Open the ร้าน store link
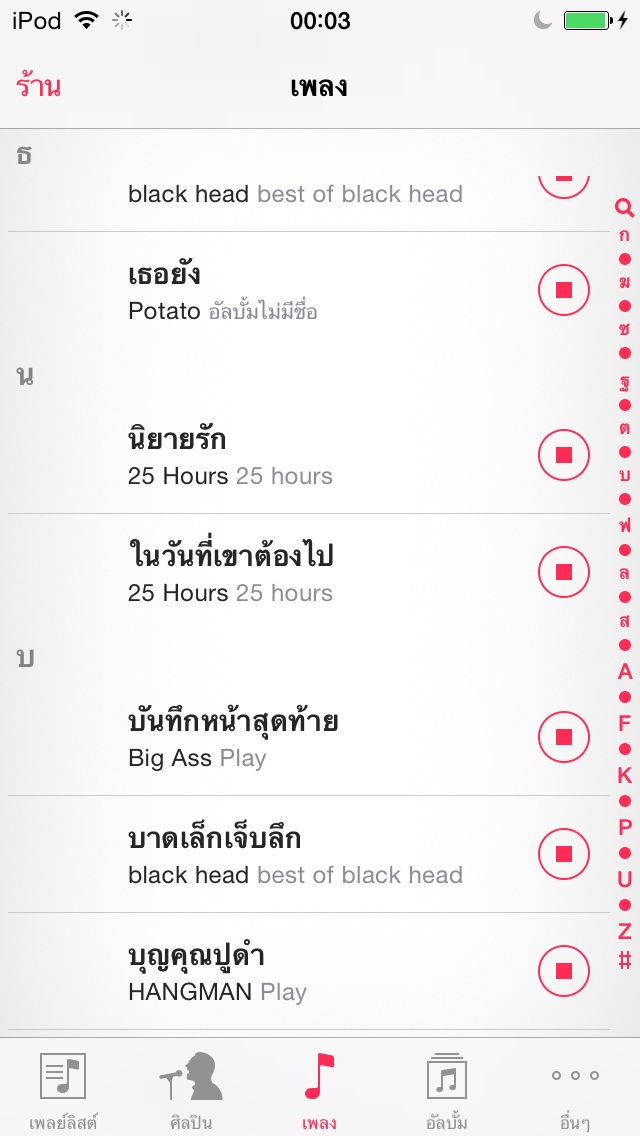This screenshot has width=640, height=1136. pyautogui.click(x=38, y=86)
